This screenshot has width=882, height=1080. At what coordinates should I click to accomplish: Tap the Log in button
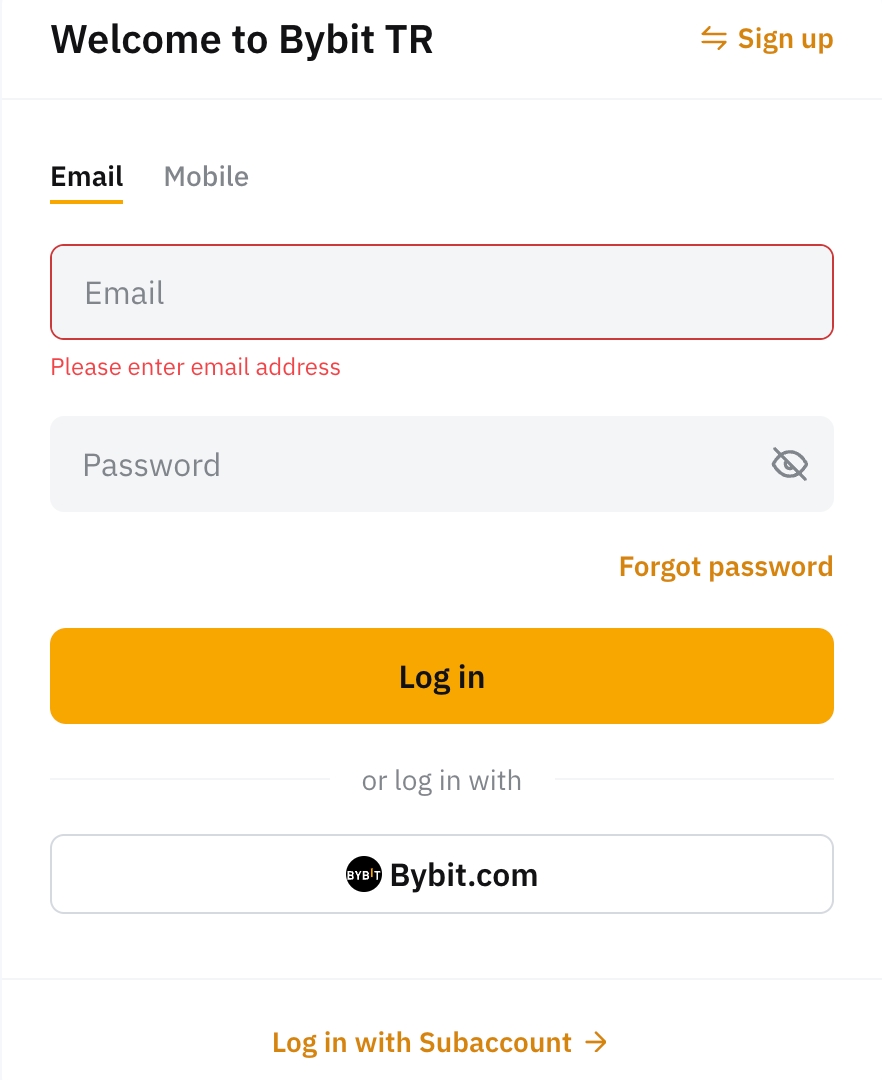(x=441, y=677)
